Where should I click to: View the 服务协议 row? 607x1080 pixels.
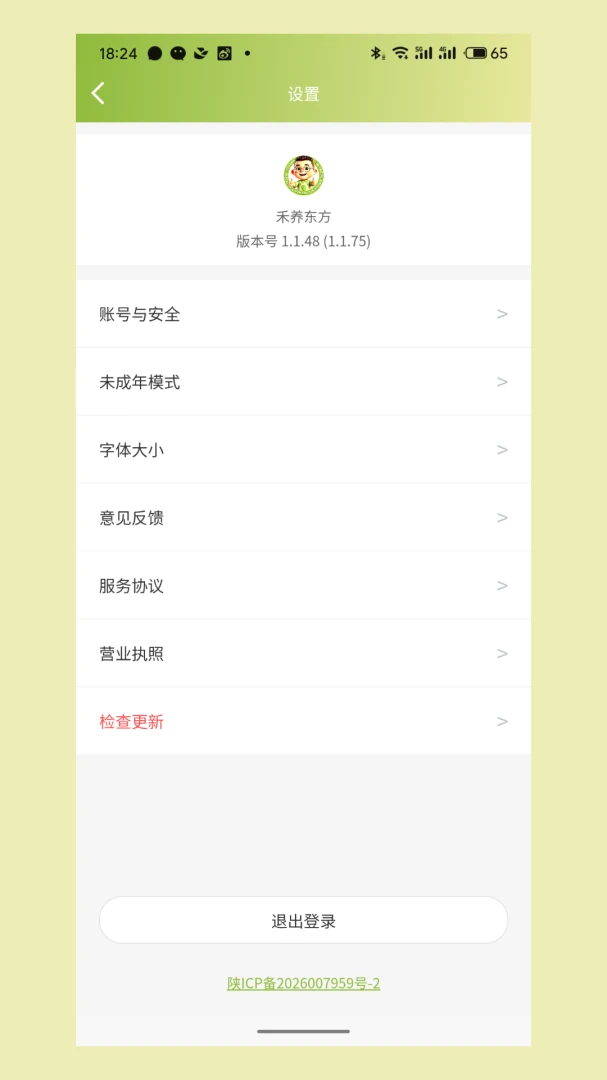(303, 585)
